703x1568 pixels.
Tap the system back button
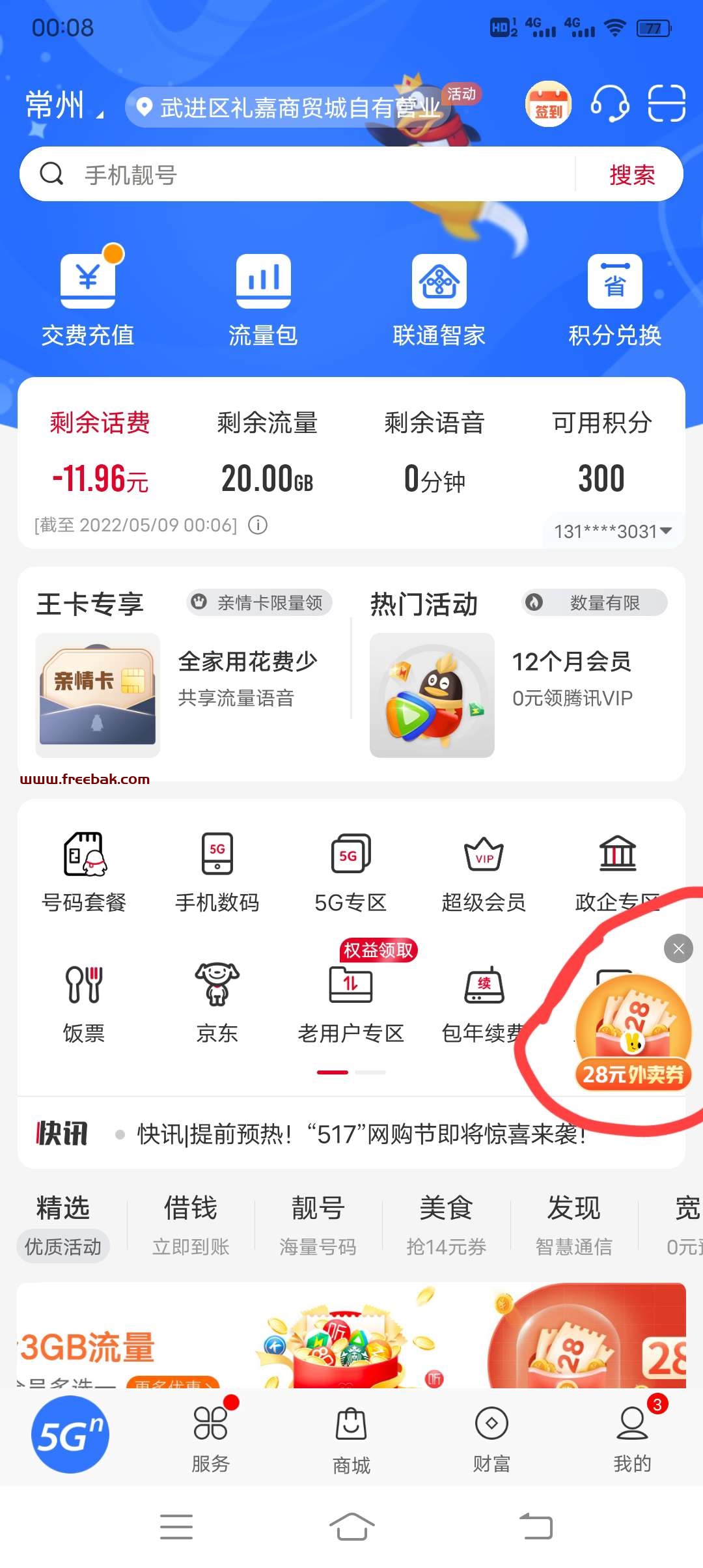point(536,1527)
